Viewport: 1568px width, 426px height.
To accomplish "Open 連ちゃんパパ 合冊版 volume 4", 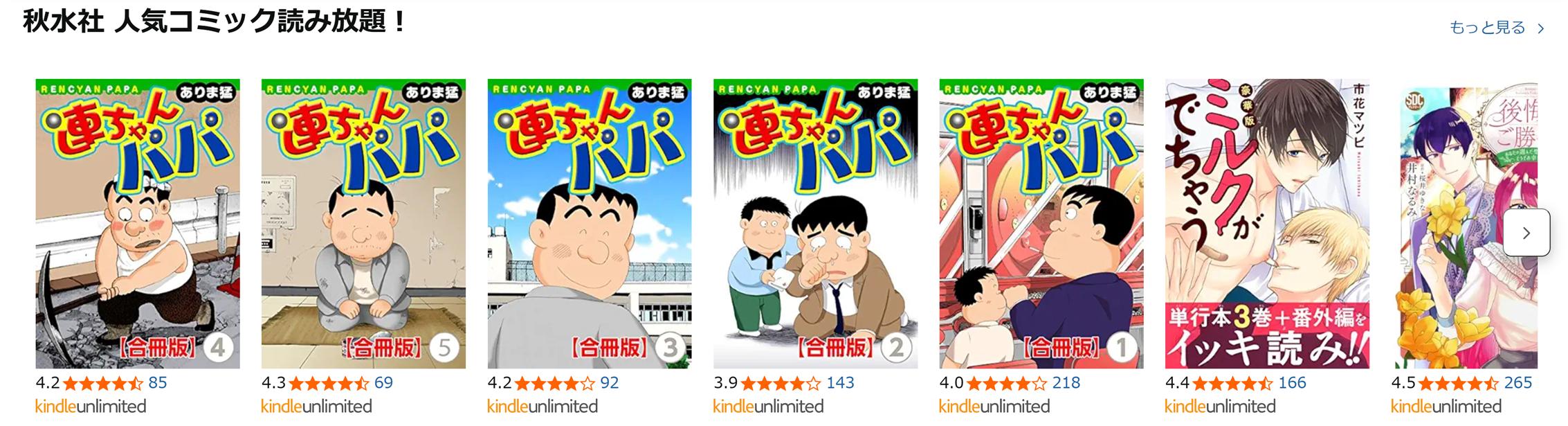I will tap(138, 223).
